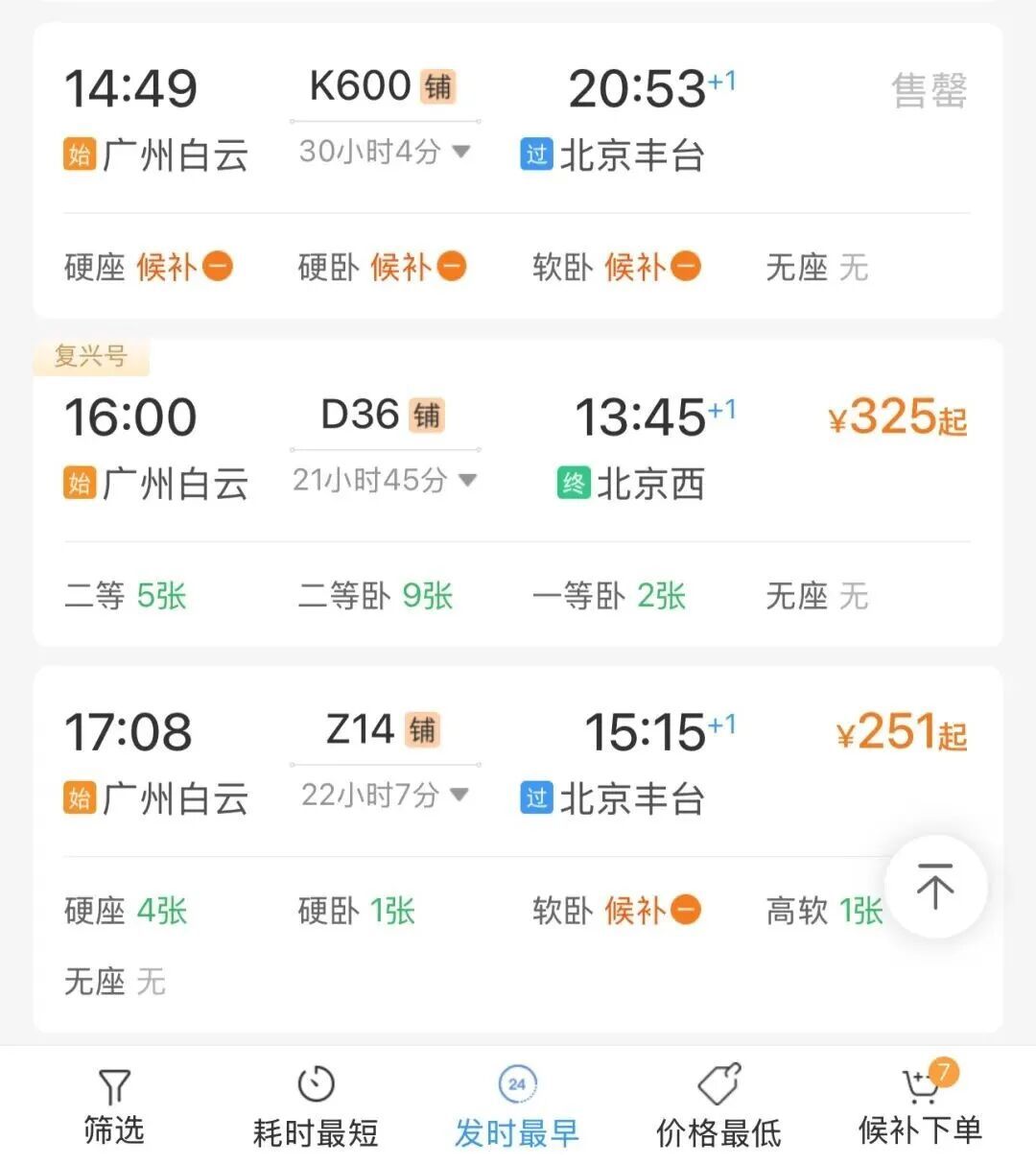Screen dimensions: 1036x1165
Task: Toggle off 硬卧候补 for K600
Action: point(451,267)
